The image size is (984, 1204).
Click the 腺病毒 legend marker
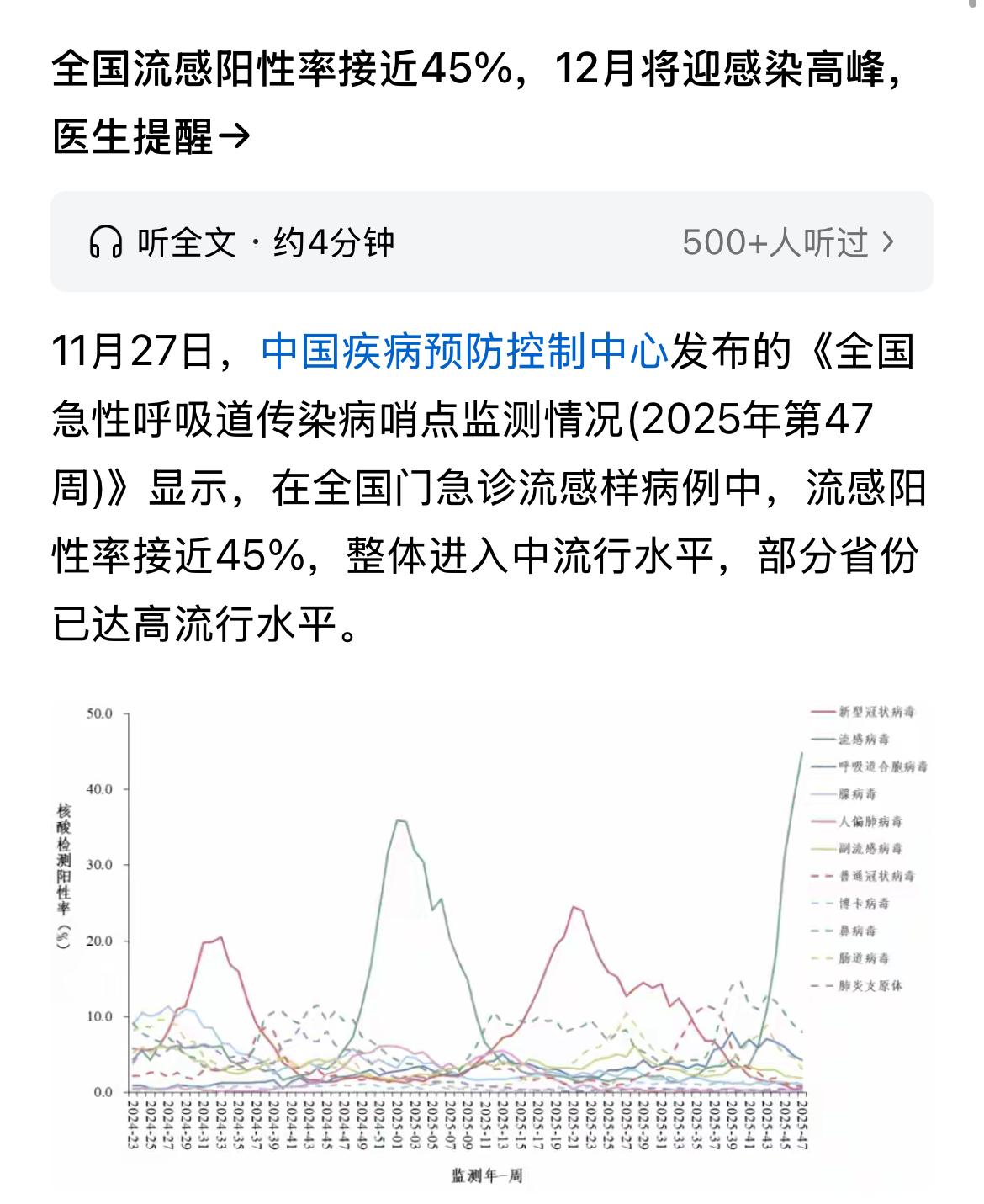(822, 793)
